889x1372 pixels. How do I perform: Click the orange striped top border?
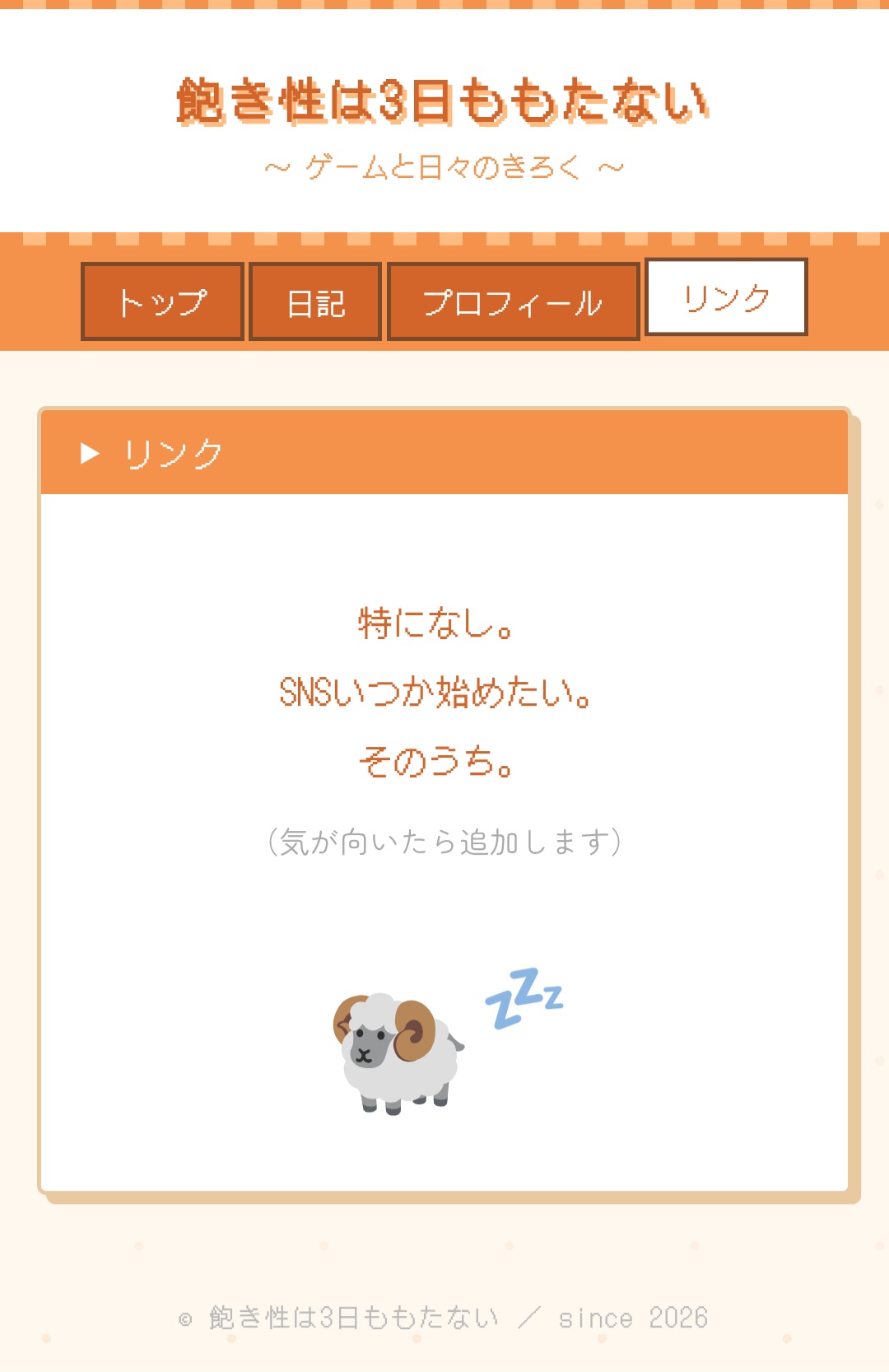point(444,8)
